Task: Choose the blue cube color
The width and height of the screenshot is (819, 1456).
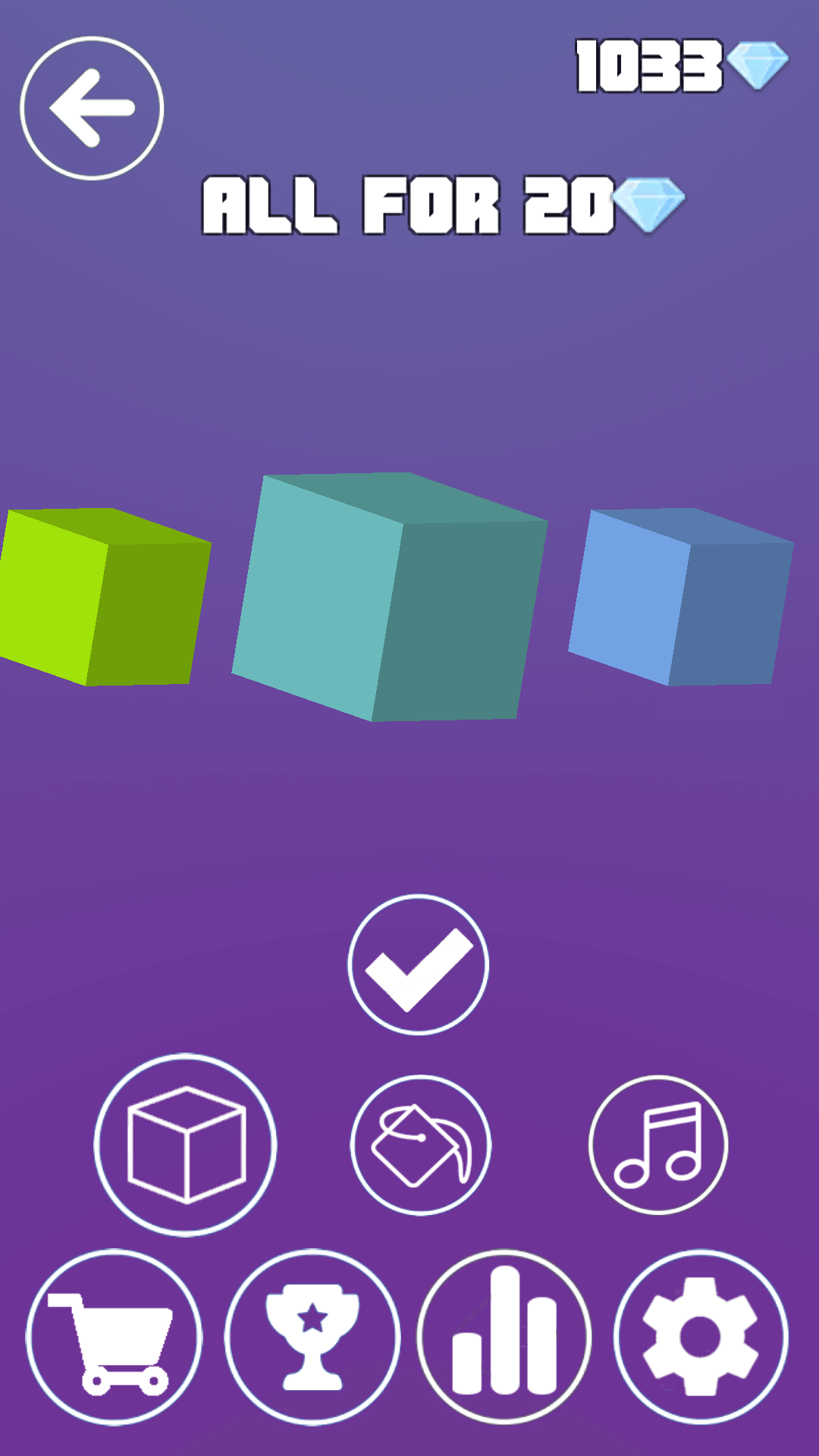Action: [x=680, y=598]
